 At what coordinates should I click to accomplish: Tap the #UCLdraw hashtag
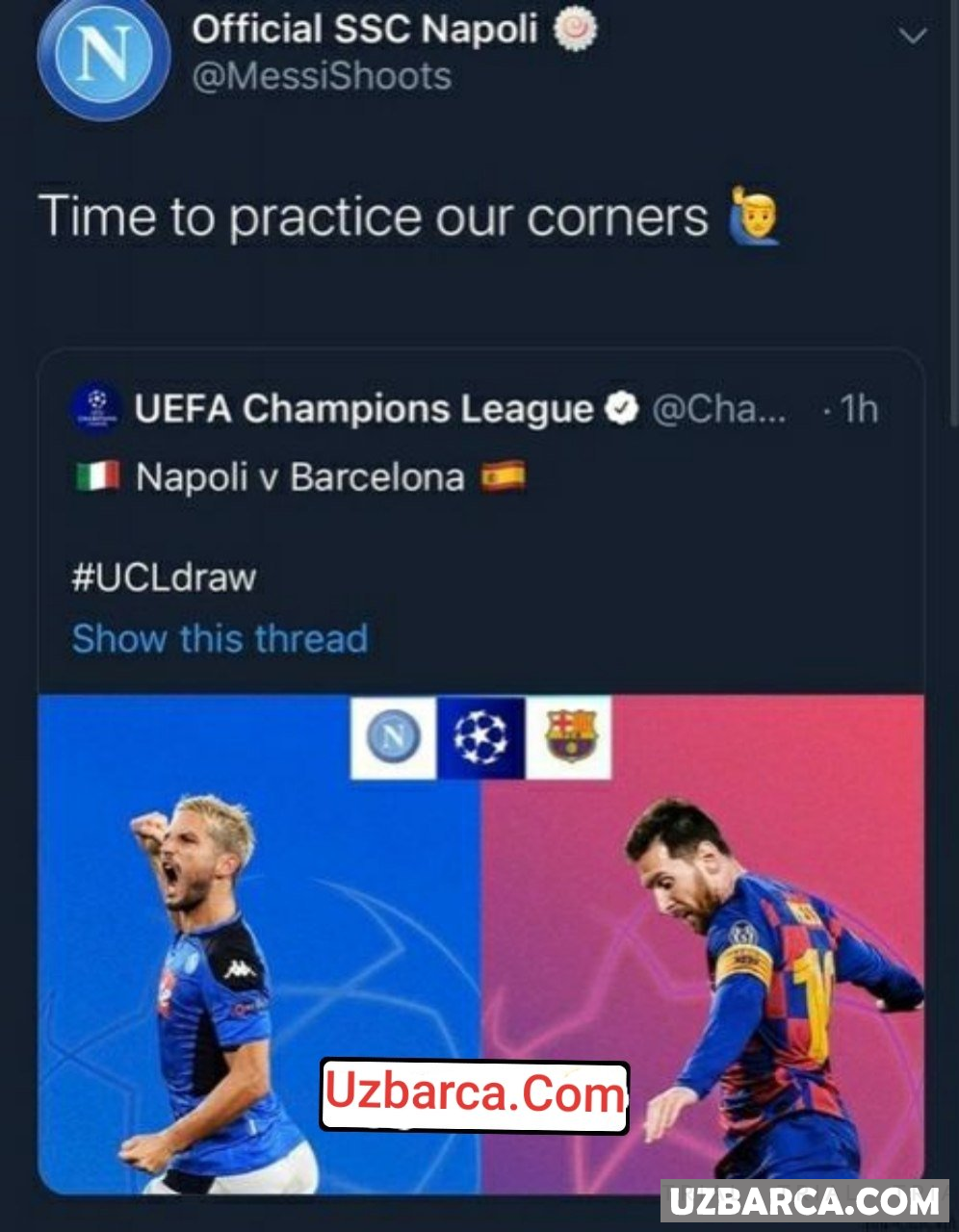165,577
